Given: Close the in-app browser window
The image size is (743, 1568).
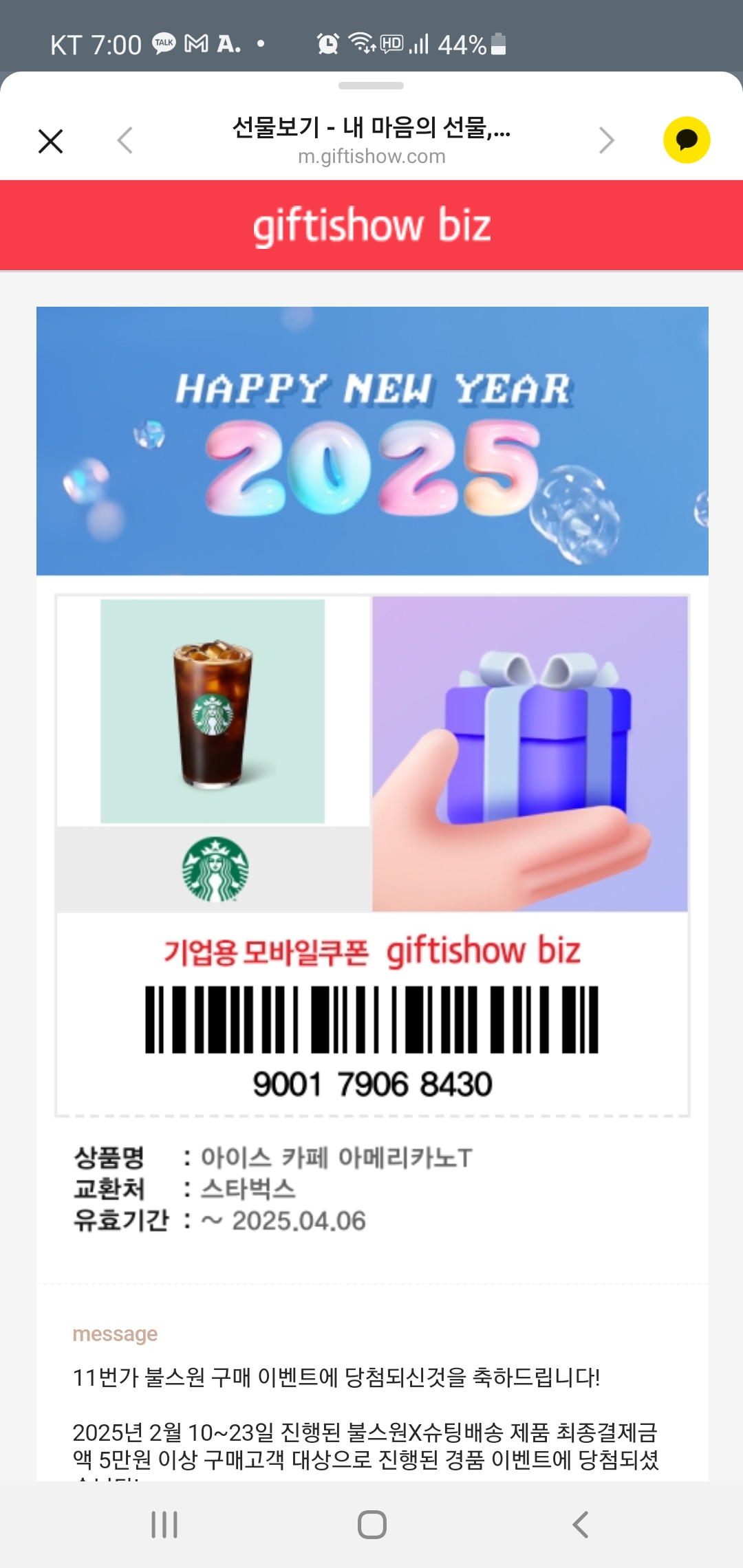Looking at the screenshot, I should click(50, 141).
